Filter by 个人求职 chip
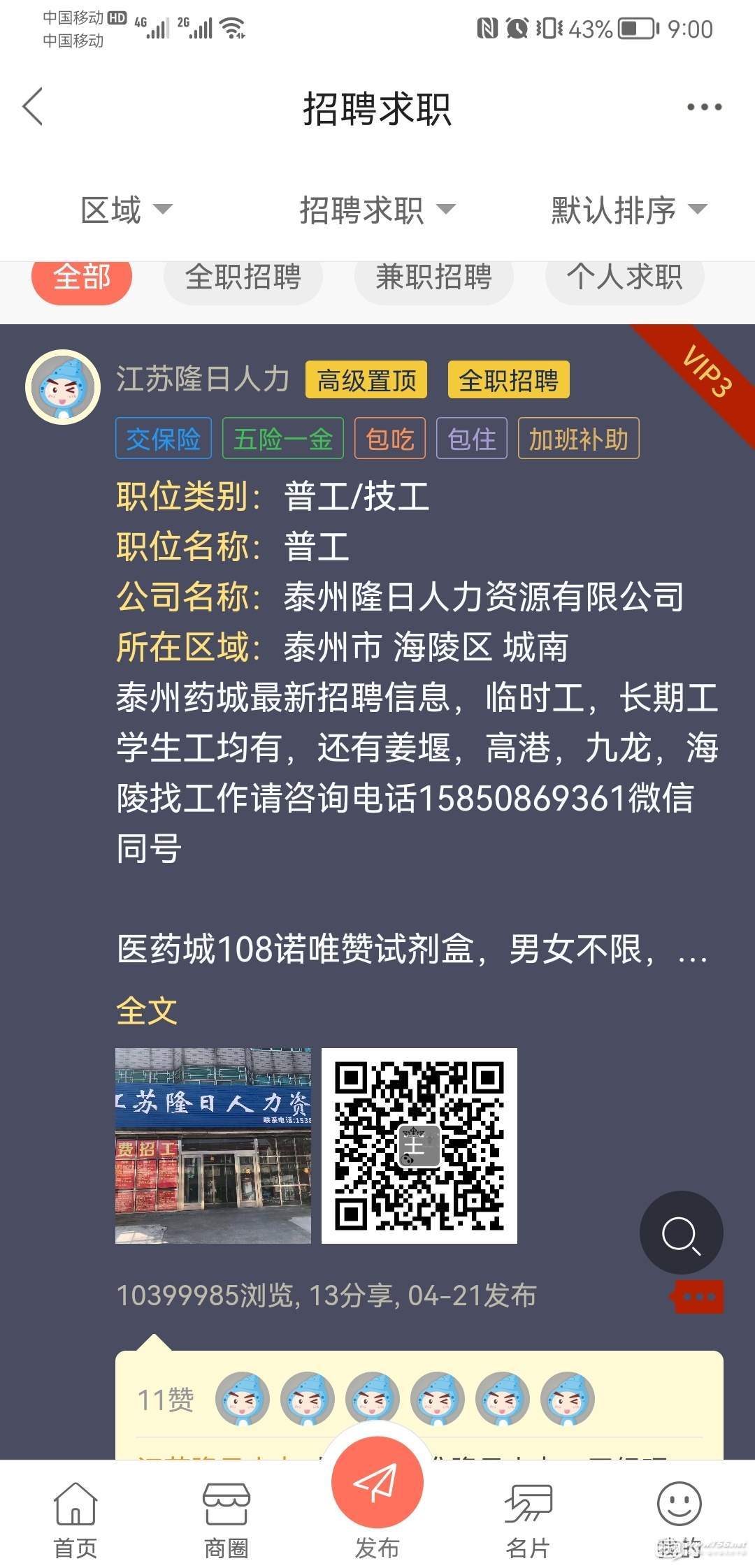 coord(624,278)
